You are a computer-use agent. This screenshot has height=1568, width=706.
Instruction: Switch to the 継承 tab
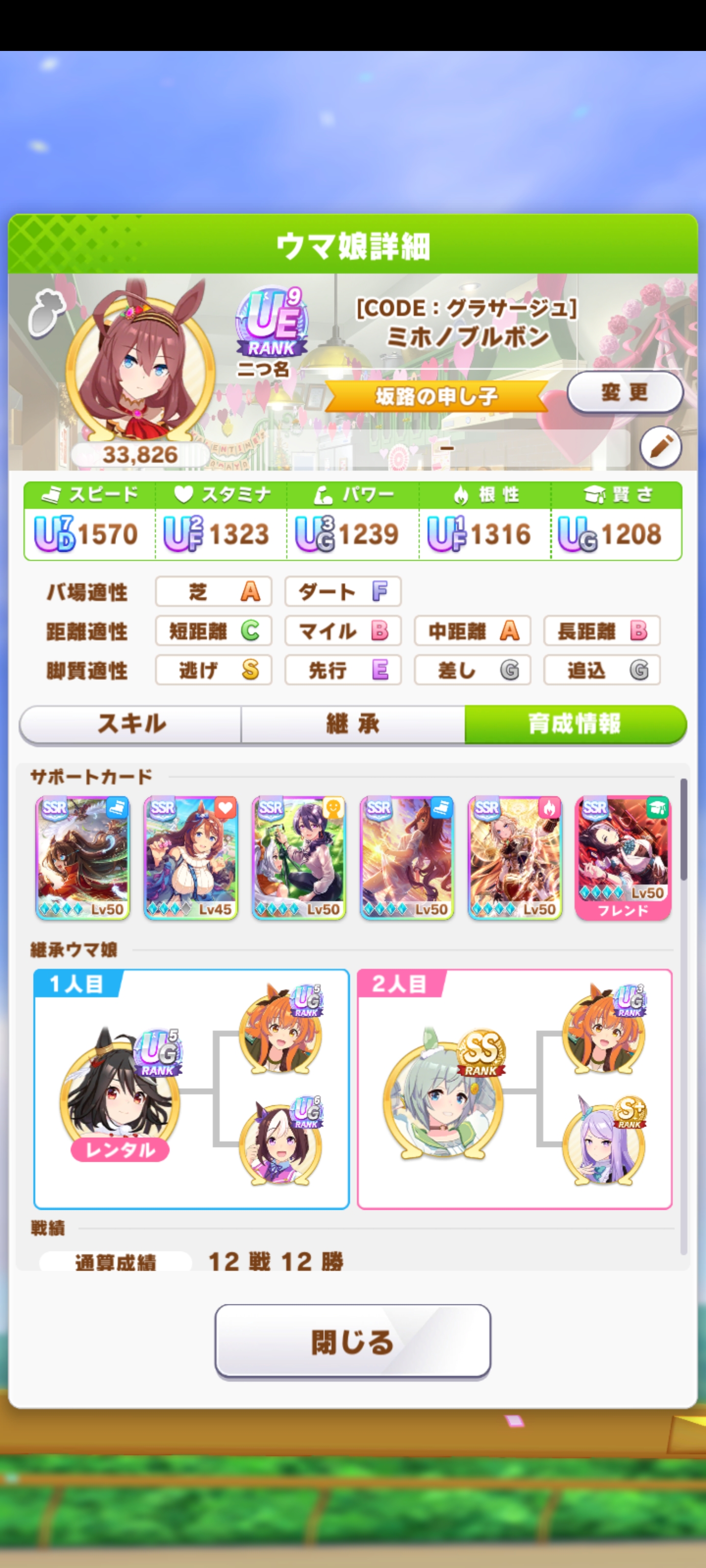pos(353,724)
